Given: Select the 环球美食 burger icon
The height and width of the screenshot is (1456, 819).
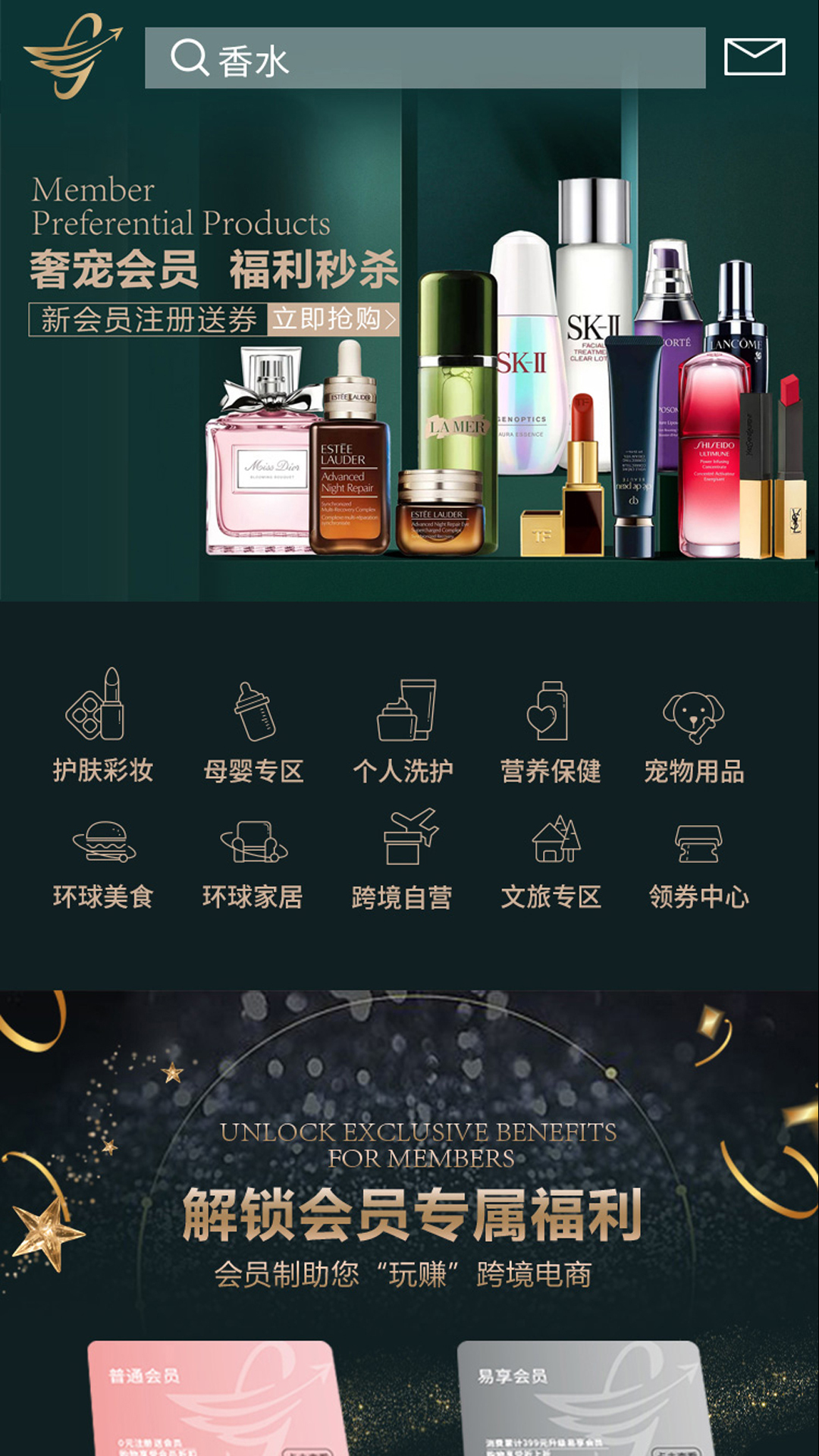Looking at the screenshot, I should pyautogui.click(x=104, y=842).
